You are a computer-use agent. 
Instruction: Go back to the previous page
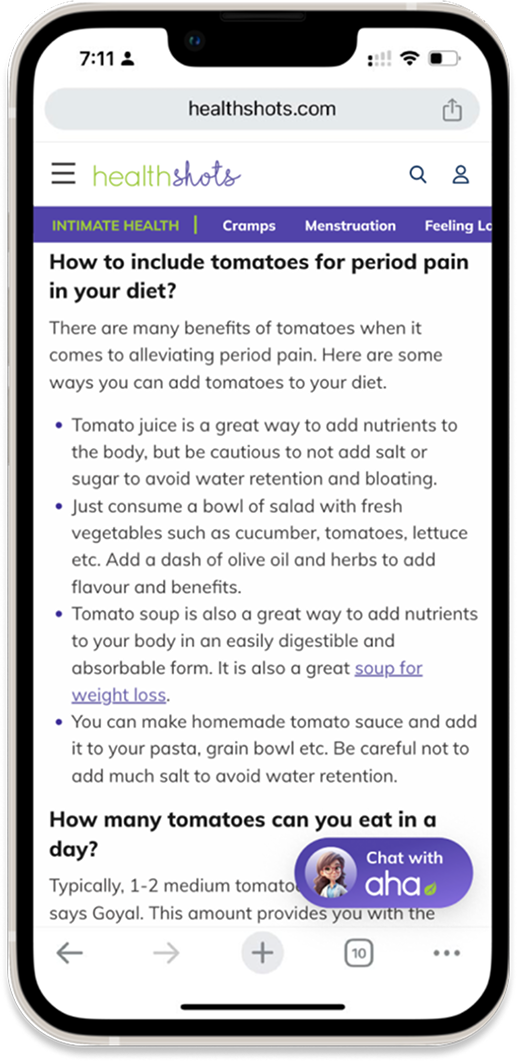69,954
